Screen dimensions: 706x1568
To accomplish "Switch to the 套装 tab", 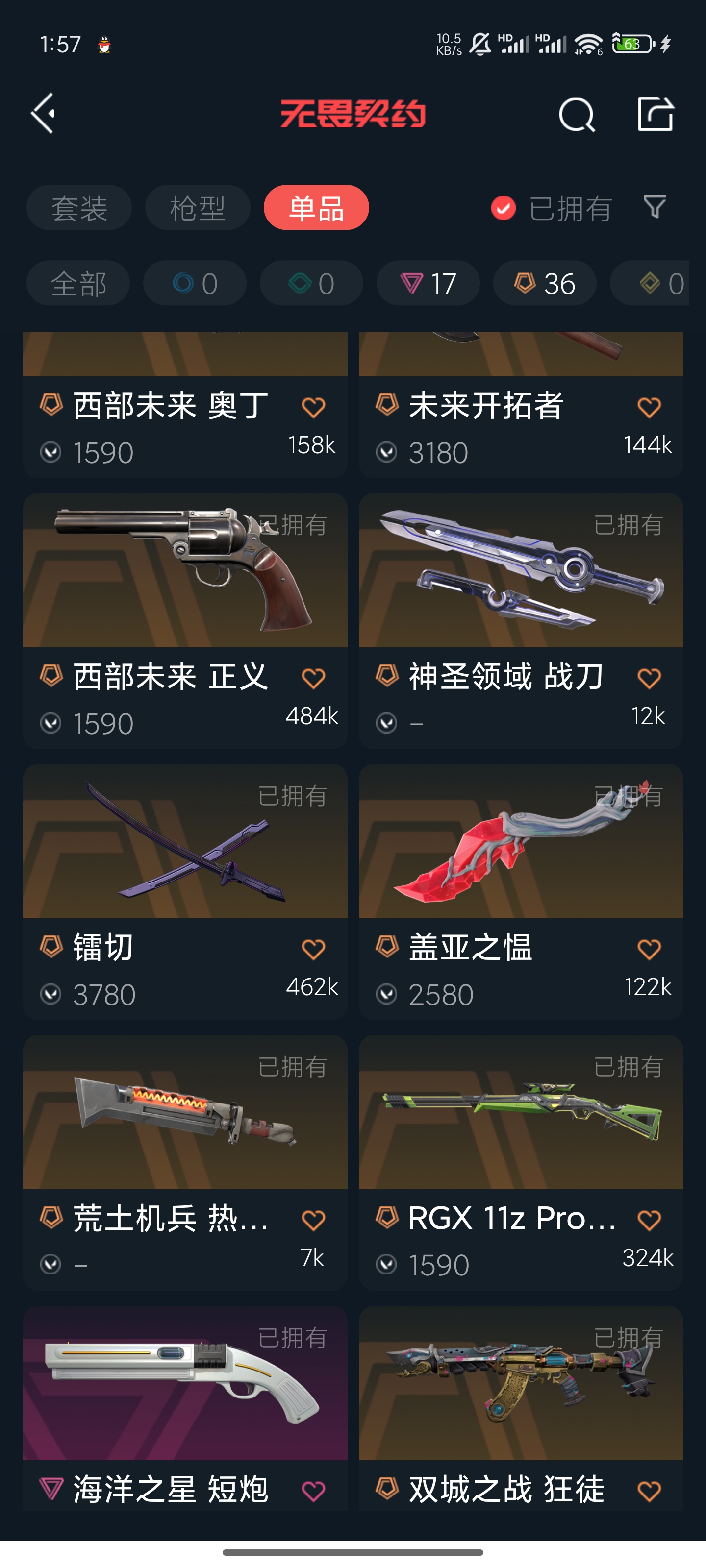I will (79, 208).
